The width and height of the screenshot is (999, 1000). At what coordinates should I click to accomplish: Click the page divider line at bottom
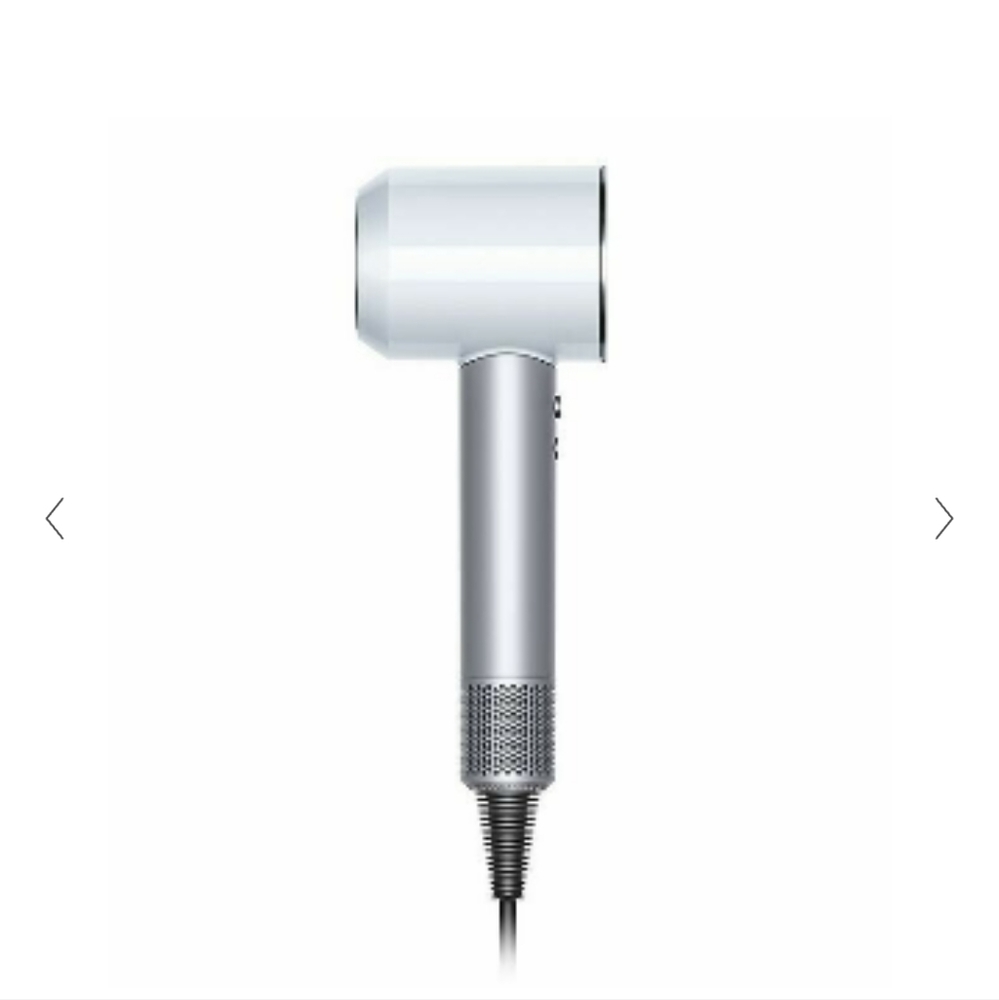coord(500,995)
